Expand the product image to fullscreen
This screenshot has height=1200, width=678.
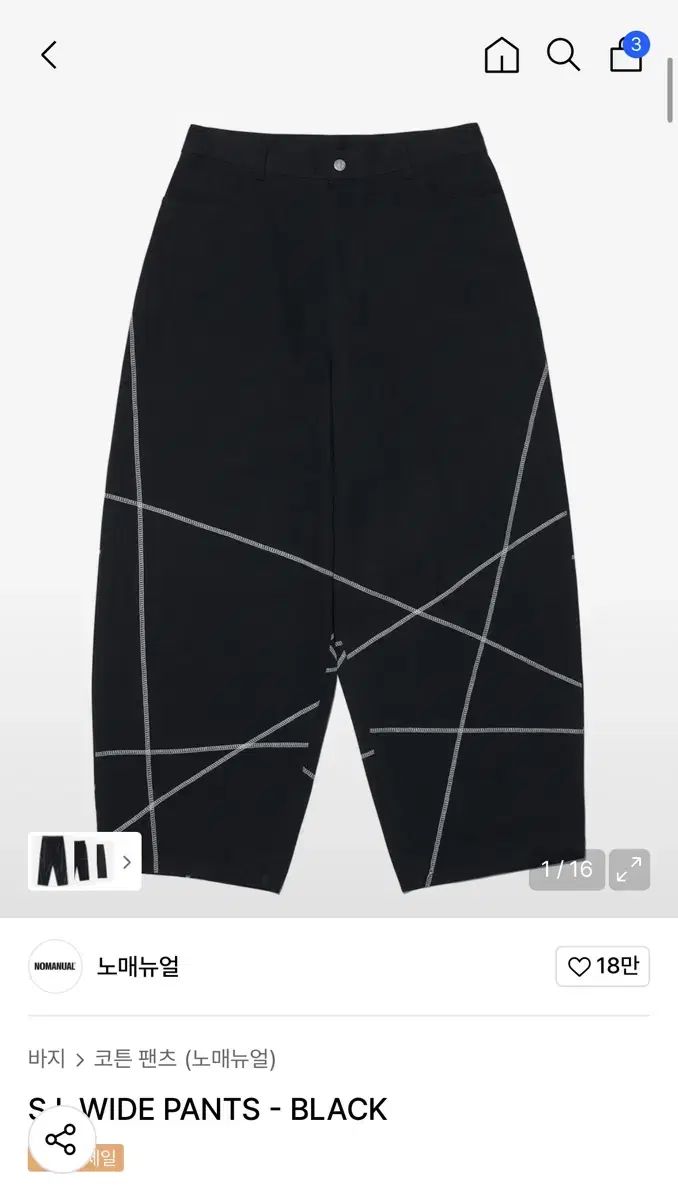[x=629, y=869]
